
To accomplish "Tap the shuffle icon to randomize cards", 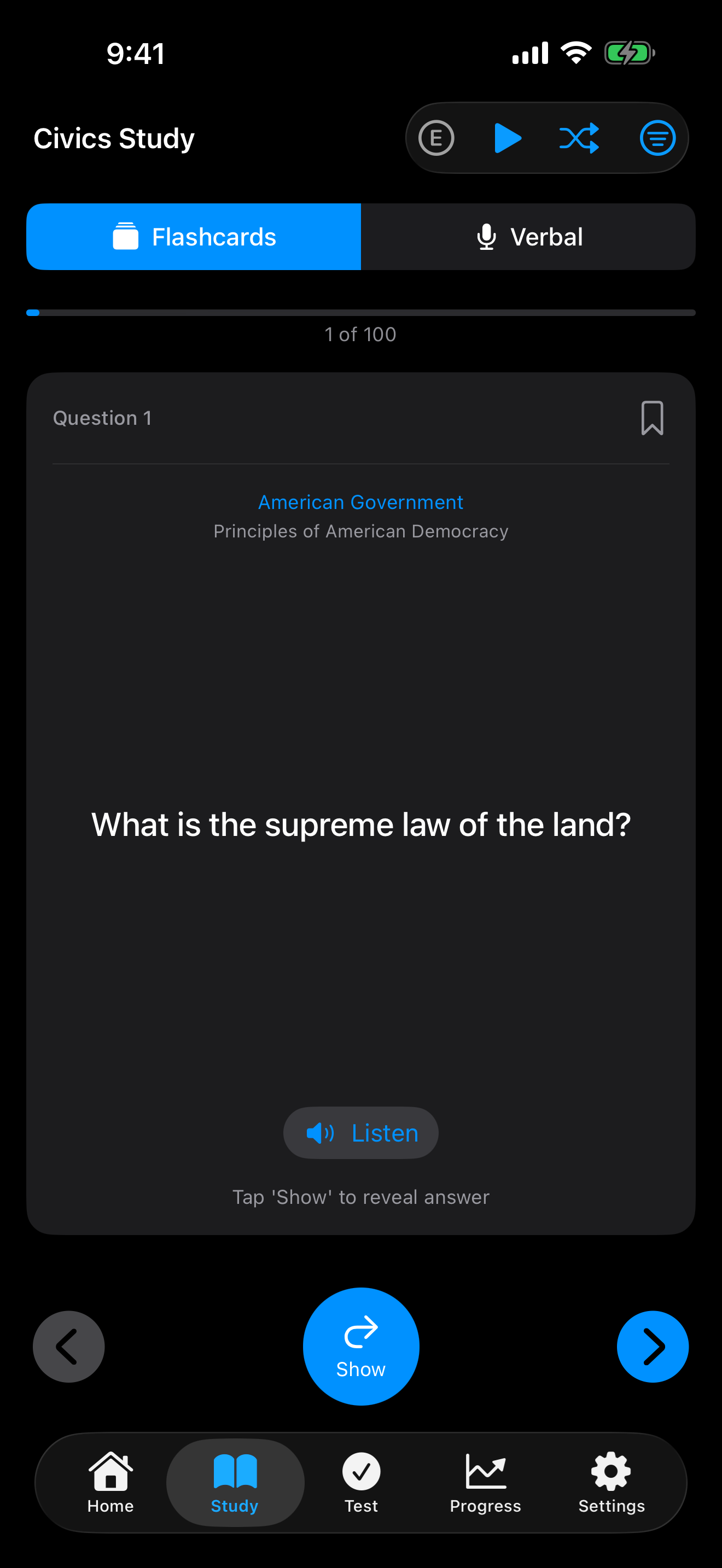I will [x=580, y=138].
